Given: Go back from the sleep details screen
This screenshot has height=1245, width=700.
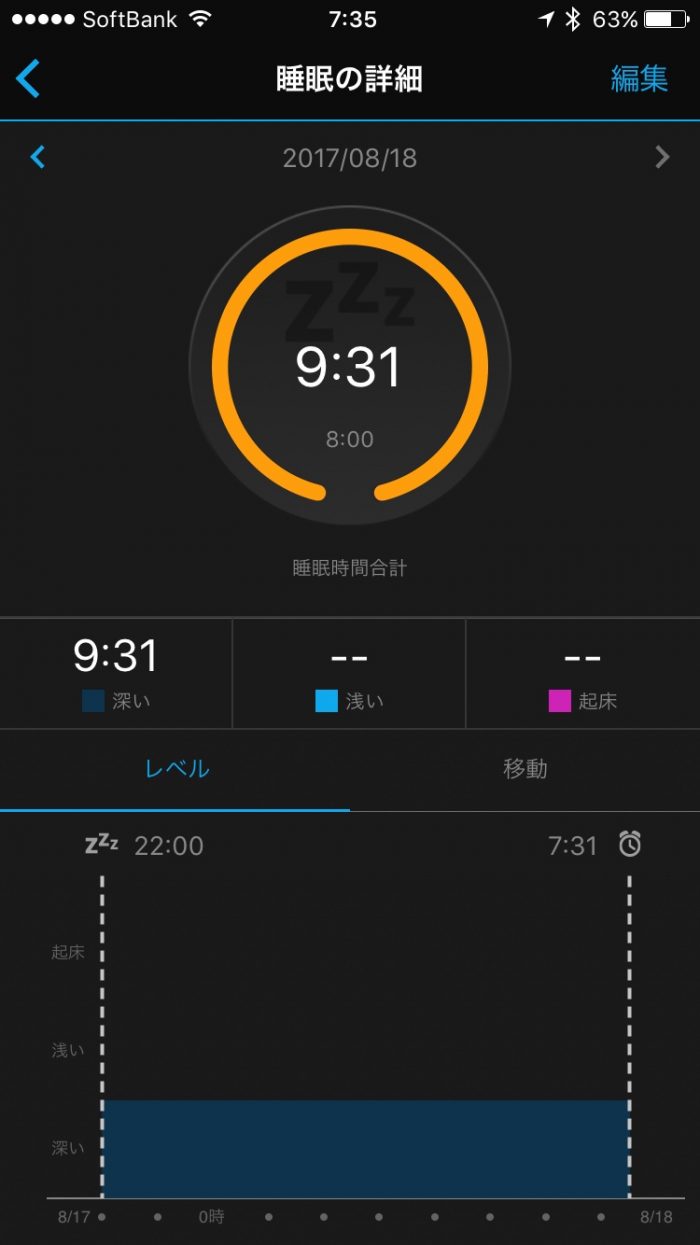Looking at the screenshot, I should [x=28, y=79].
